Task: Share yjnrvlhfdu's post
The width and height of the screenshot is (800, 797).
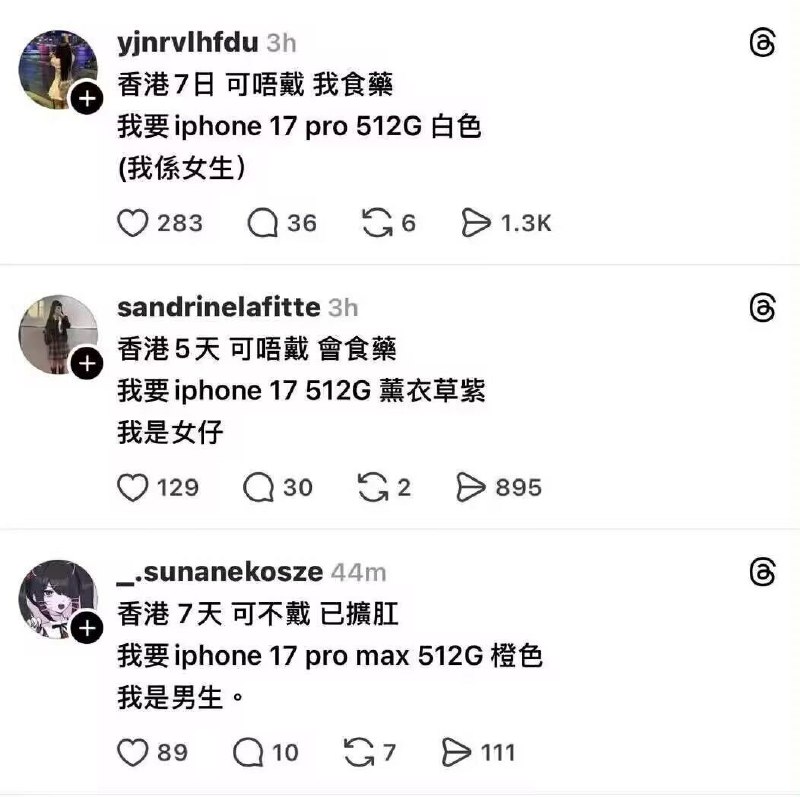Action: (476, 222)
